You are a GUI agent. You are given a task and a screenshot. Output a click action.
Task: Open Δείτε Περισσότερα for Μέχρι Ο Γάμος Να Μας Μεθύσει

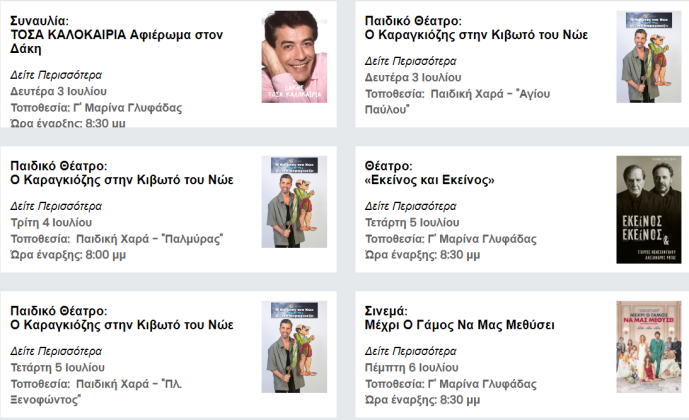pos(411,351)
